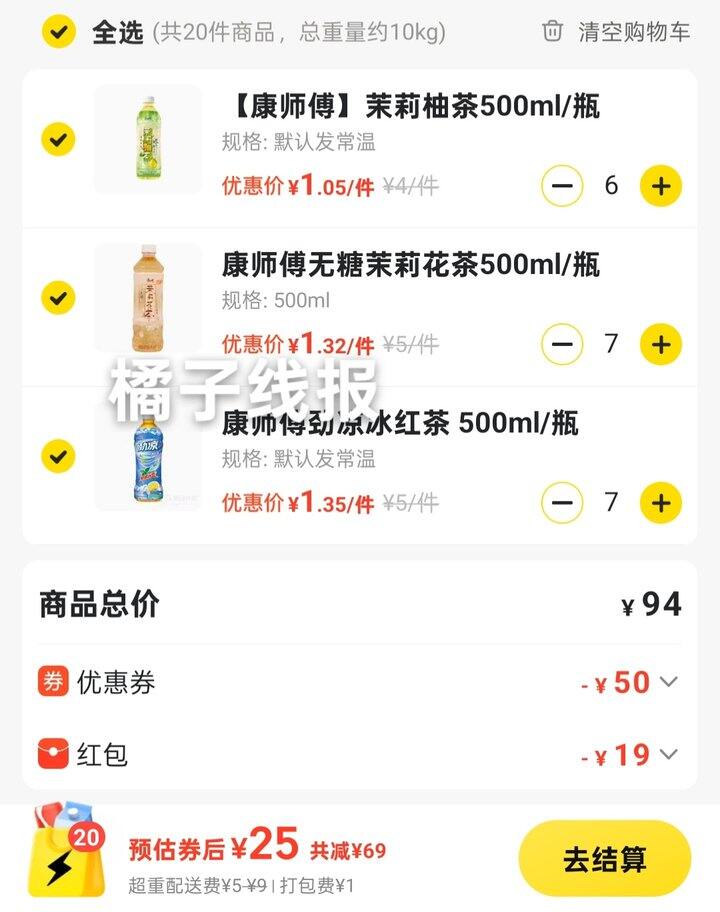
Task: Tap 清空购物车 to empty the cart
Action: pos(616,31)
